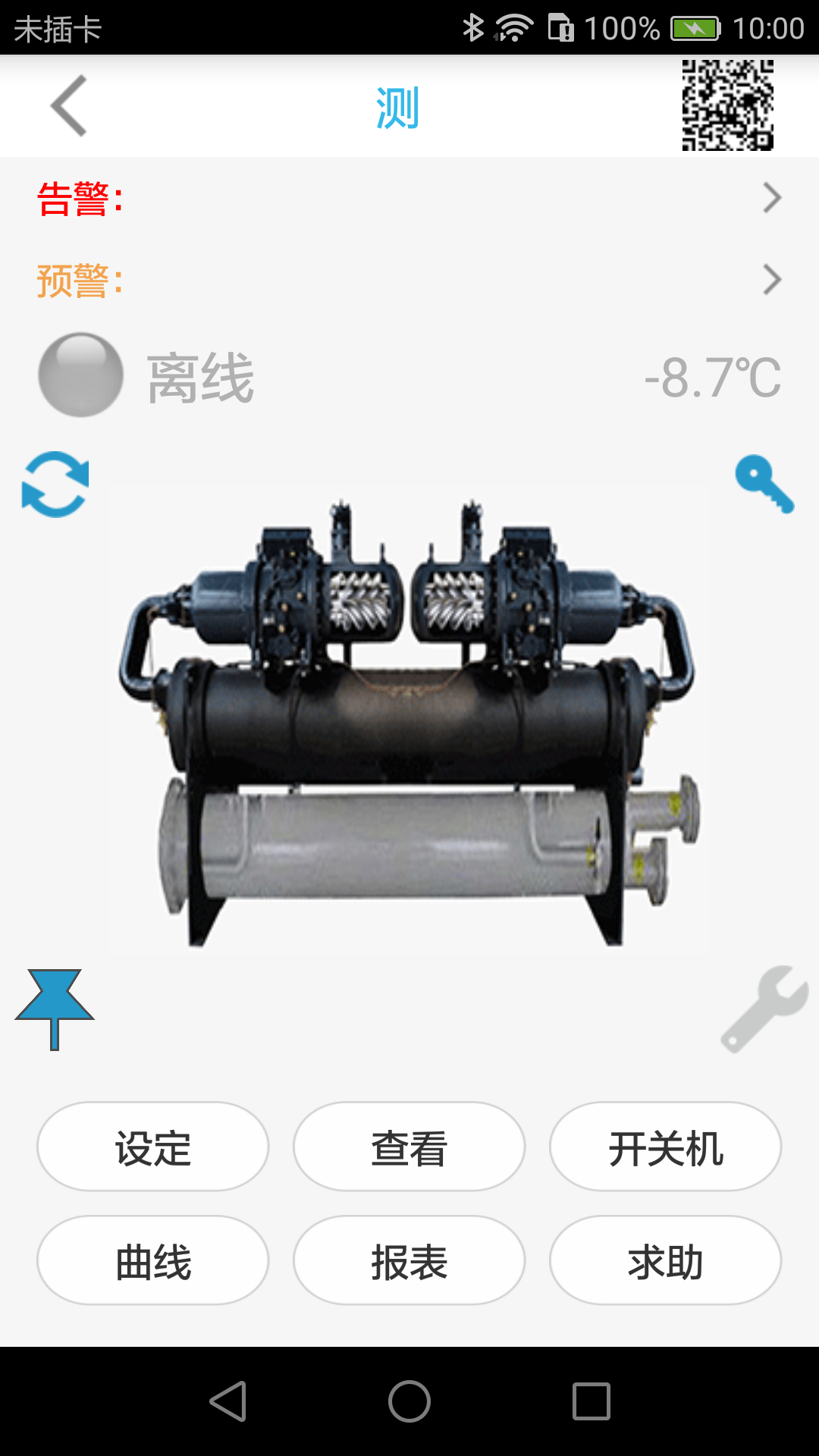Screen dimensions: 819x1456
Task: Open the 报表 reports button
Action: tap(409, 1260)
